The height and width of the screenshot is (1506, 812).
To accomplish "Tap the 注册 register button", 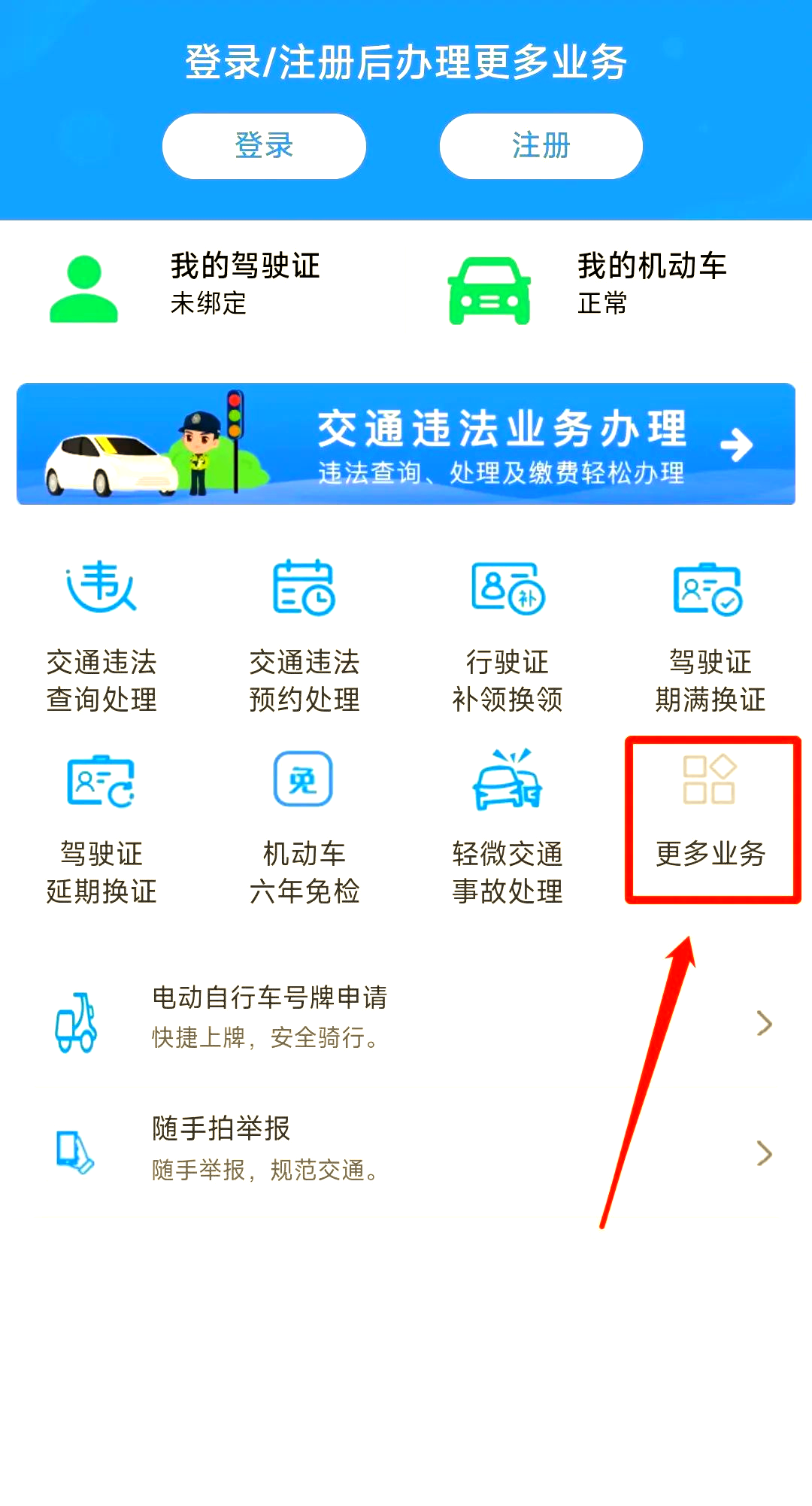I will (x=541, y=146).
